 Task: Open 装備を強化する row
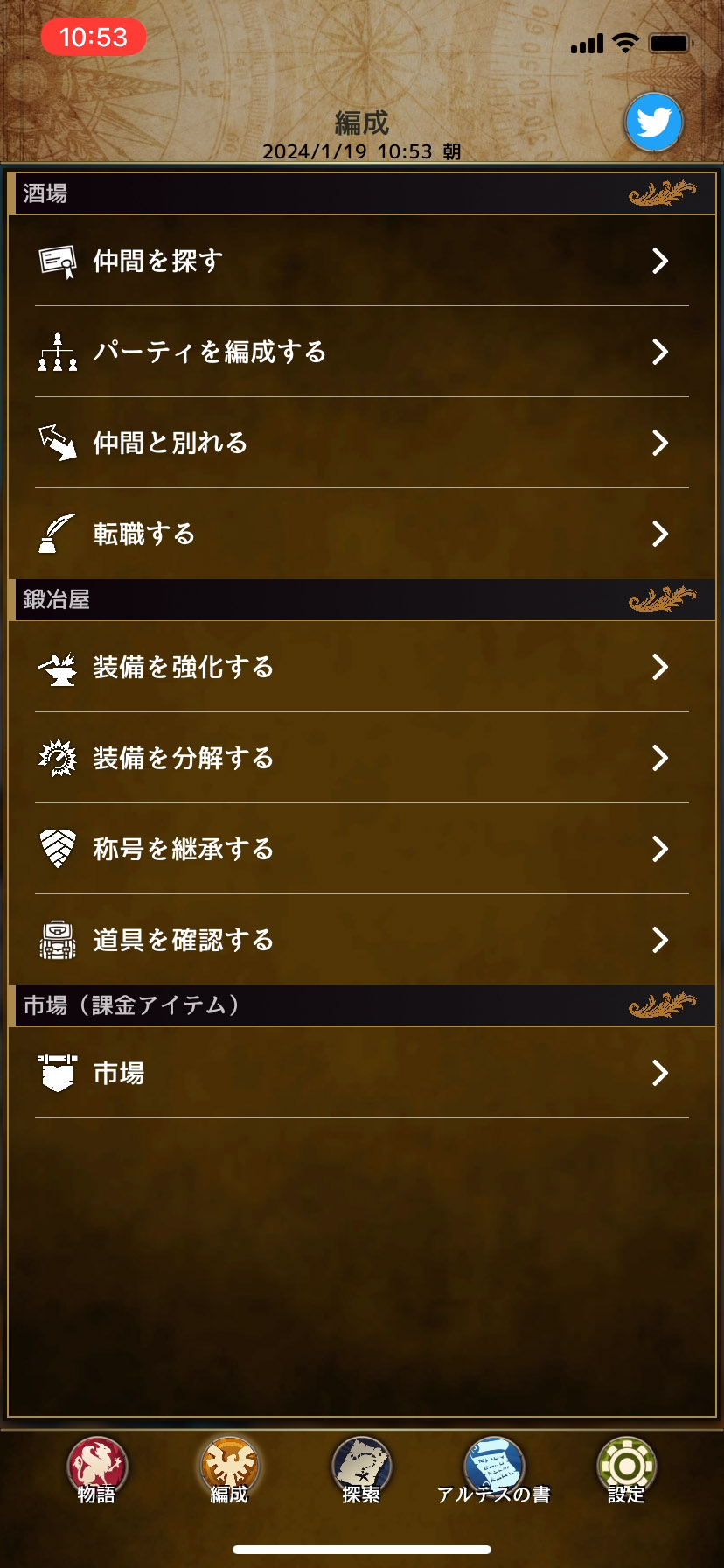click(362, 667)
